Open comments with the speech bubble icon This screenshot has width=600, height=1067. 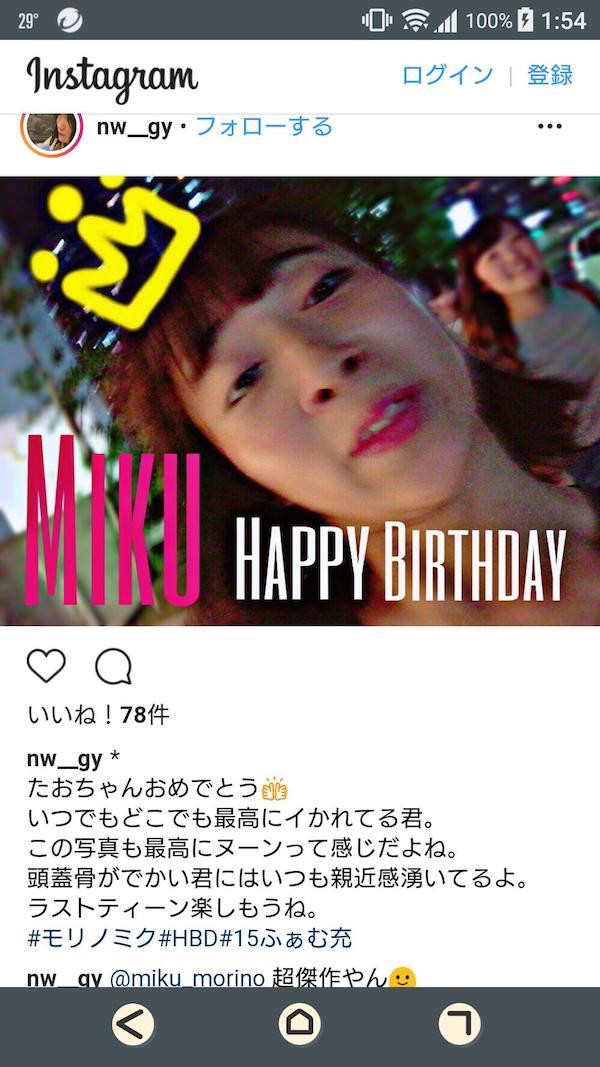pos(113,666)
